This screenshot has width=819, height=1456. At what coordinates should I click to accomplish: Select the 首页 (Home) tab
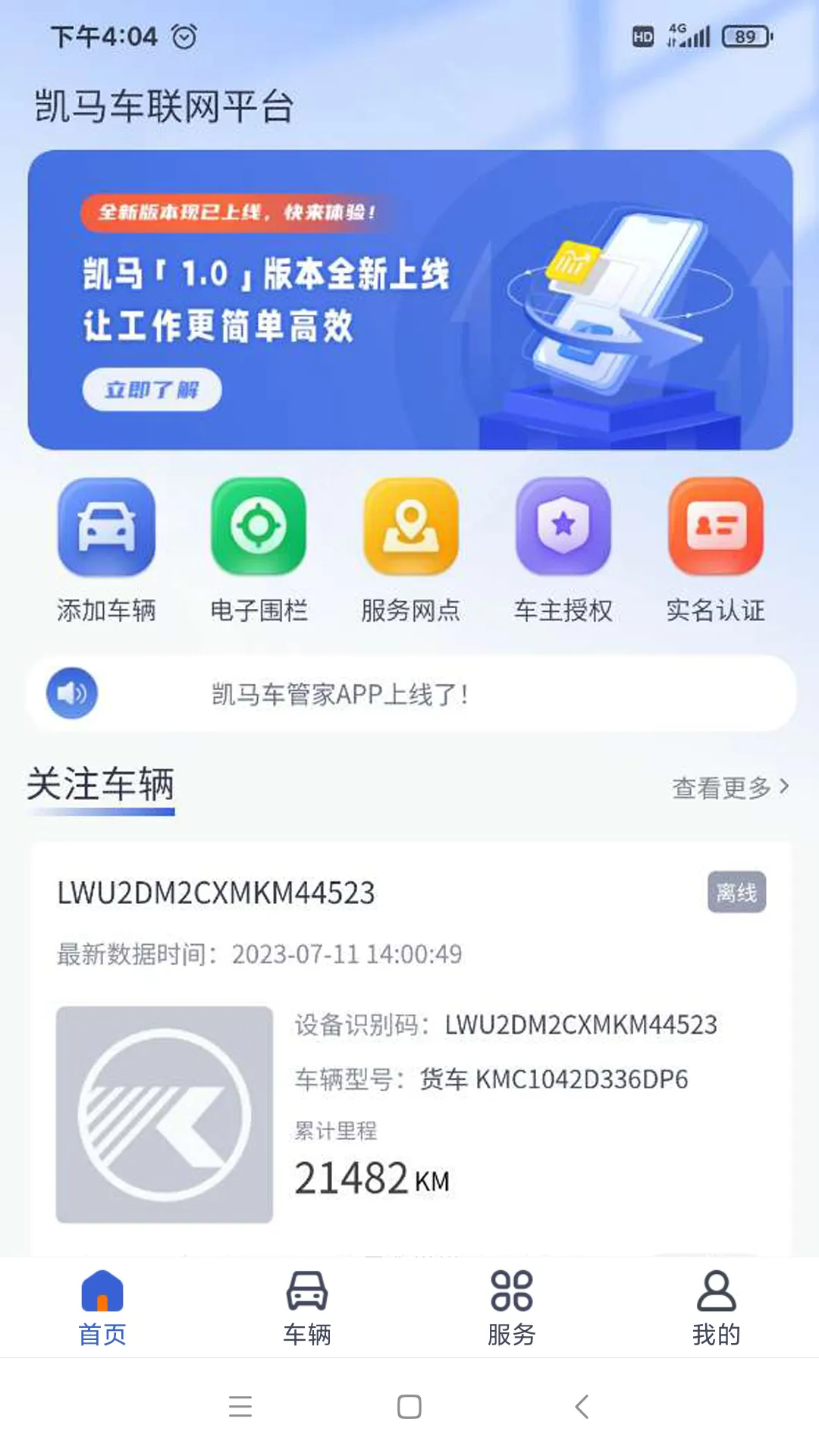pyautogui.click(x=103, y=1308)
